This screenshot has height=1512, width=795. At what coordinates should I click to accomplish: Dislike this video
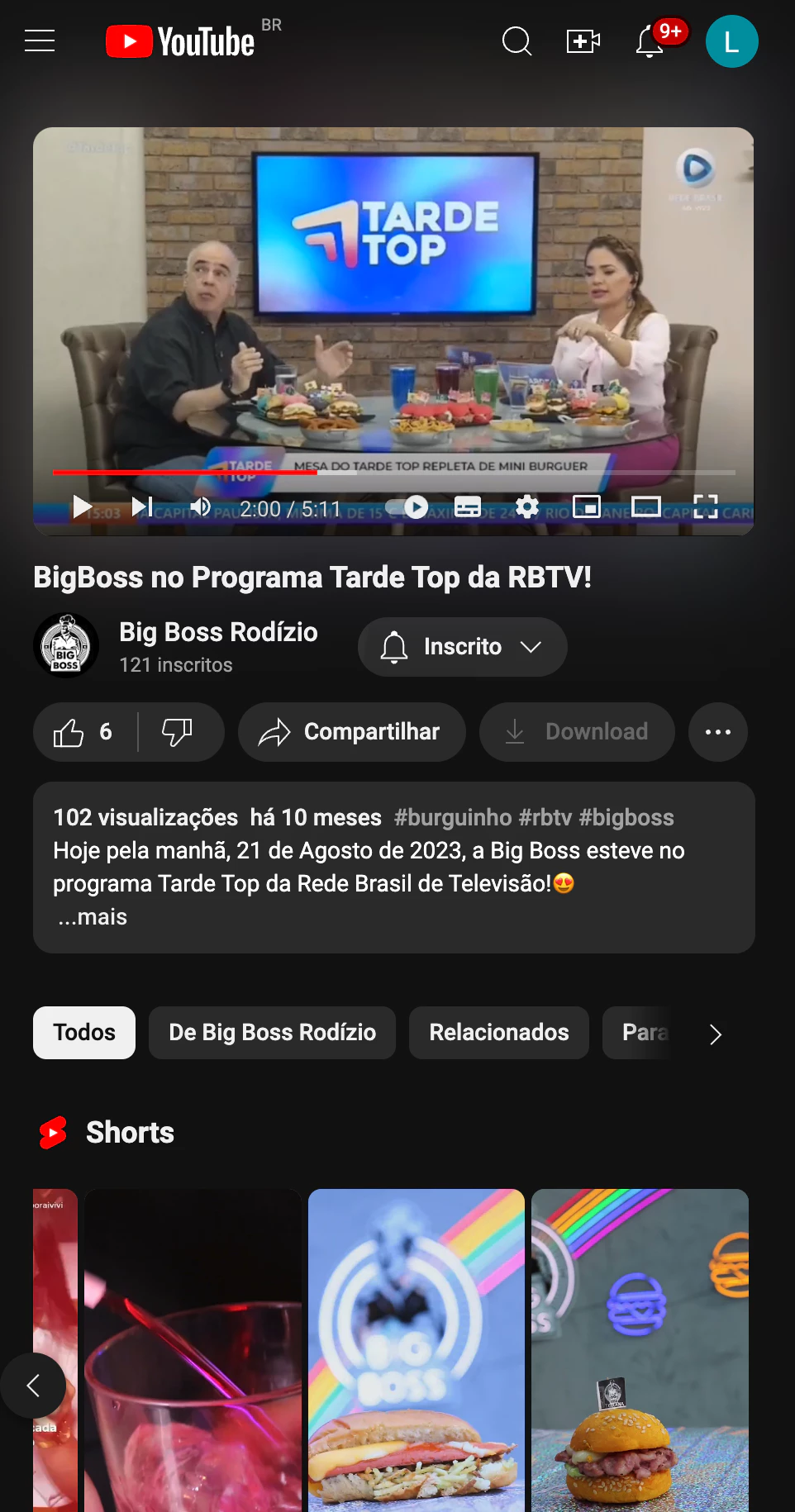pos(177,732)
